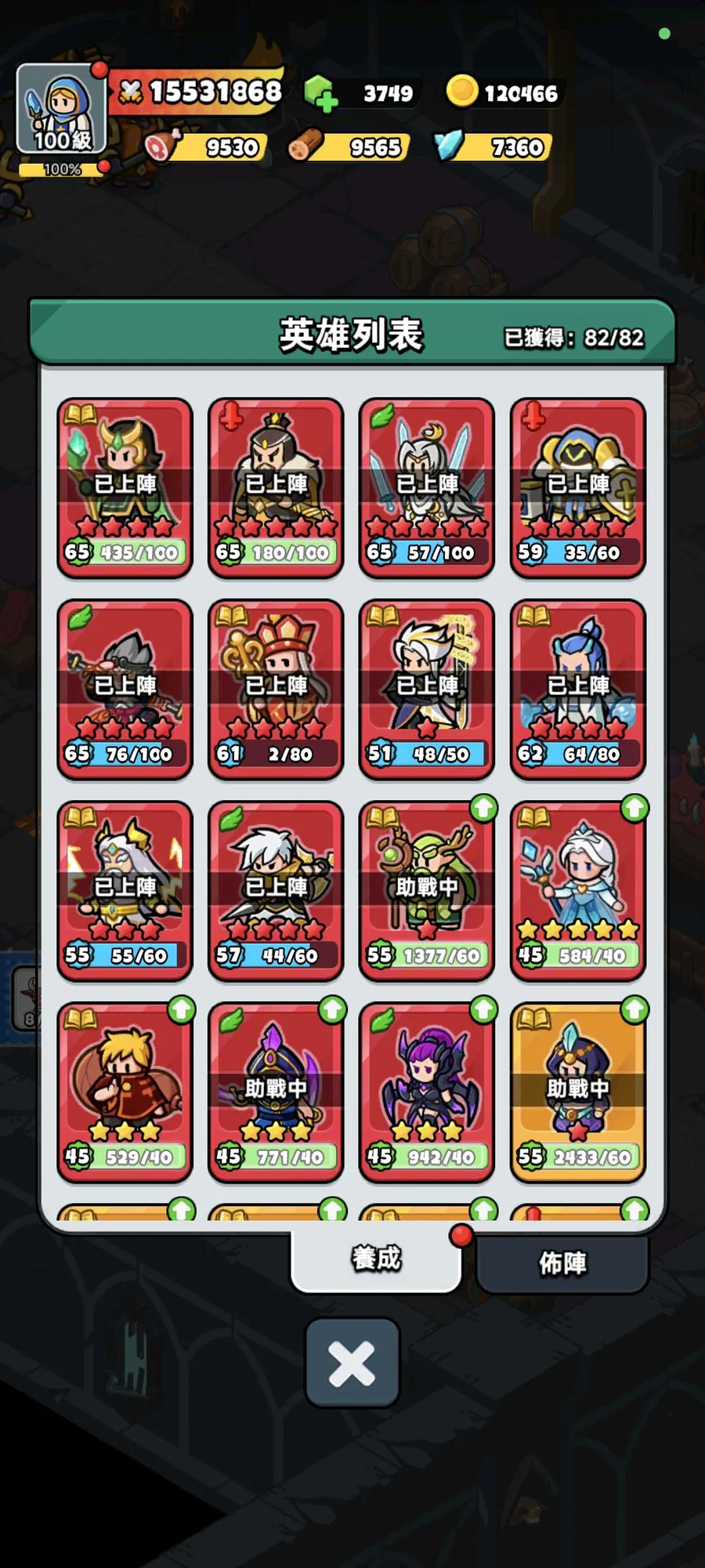Open blond hero card showing 529/40
Screen dimensions: 705x1568
click(x=125, y=1092)
